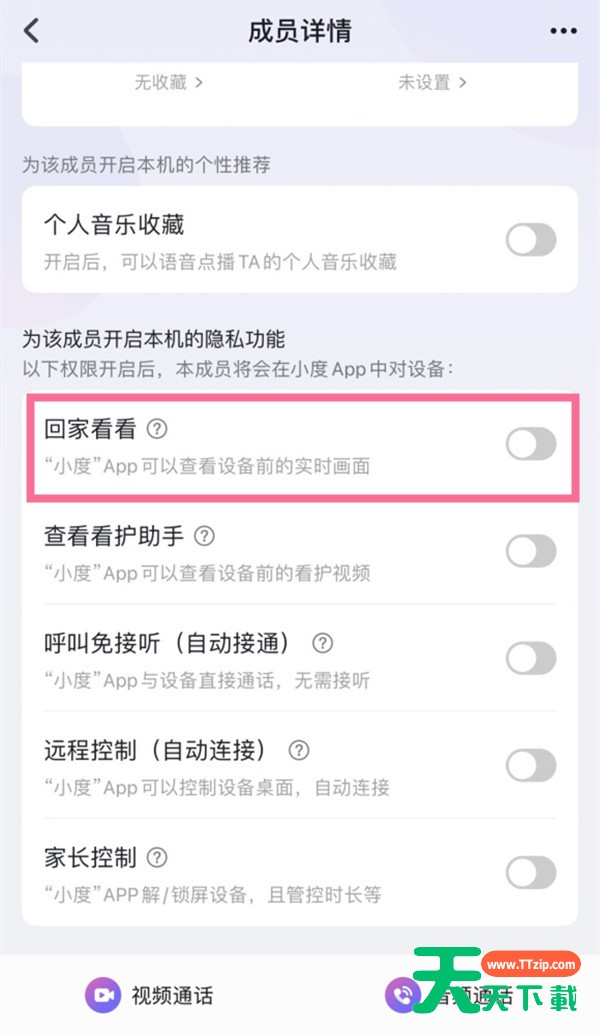Open the 未设置 entry
The image size is (600, 1035).
(432, 83)
